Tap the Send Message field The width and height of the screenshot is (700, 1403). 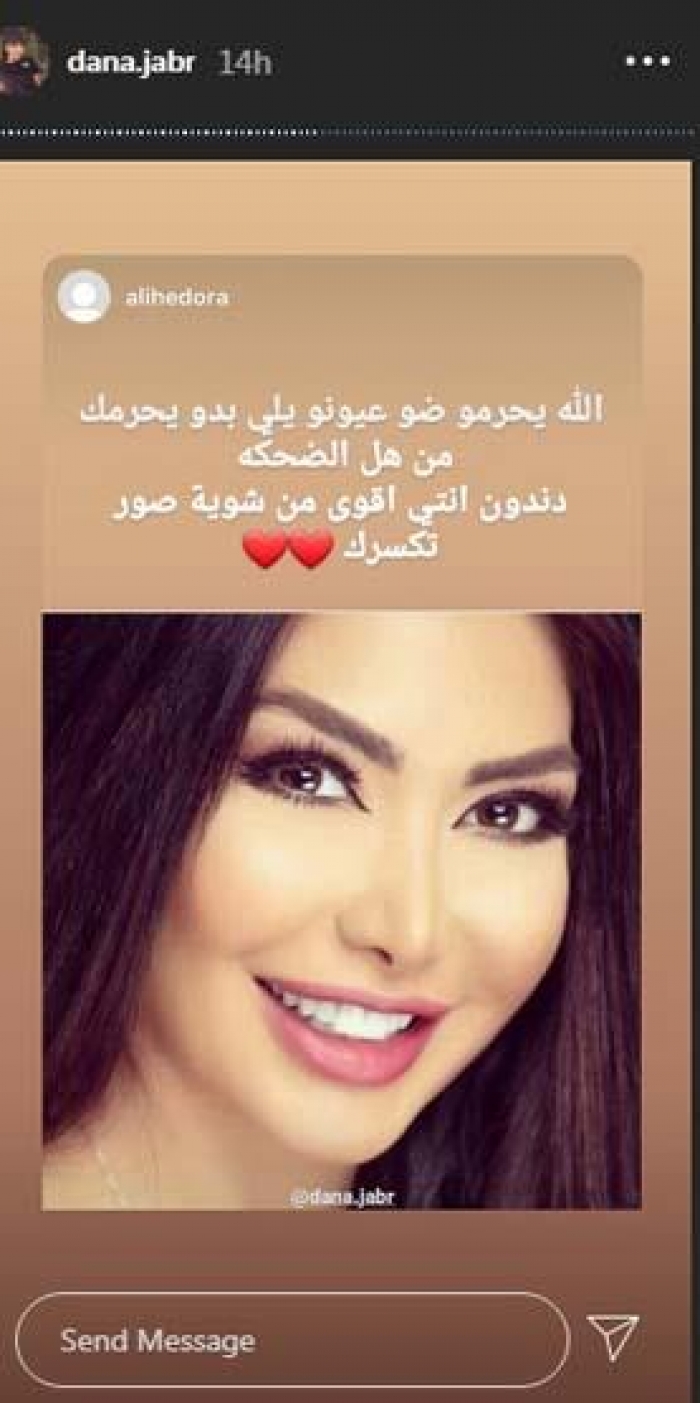292,1340
